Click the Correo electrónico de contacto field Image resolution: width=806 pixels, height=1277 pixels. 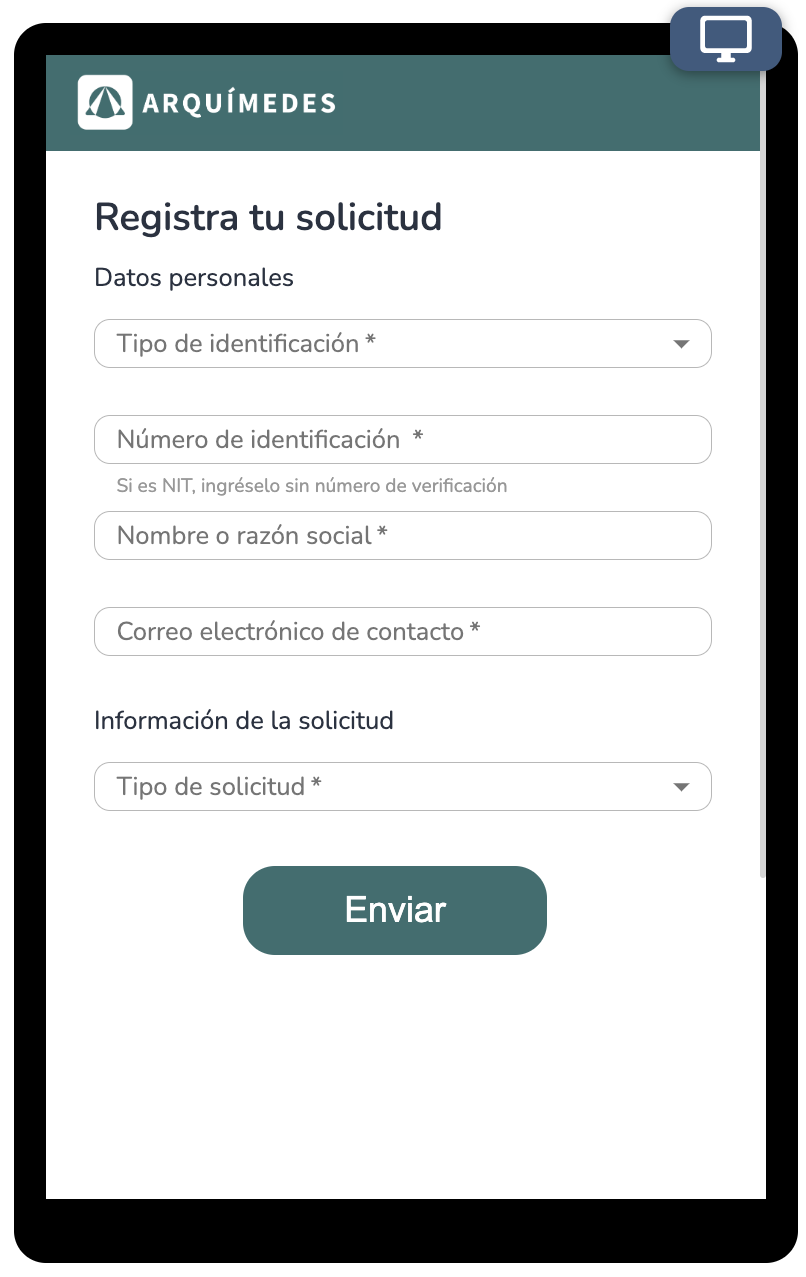[402, 631]
